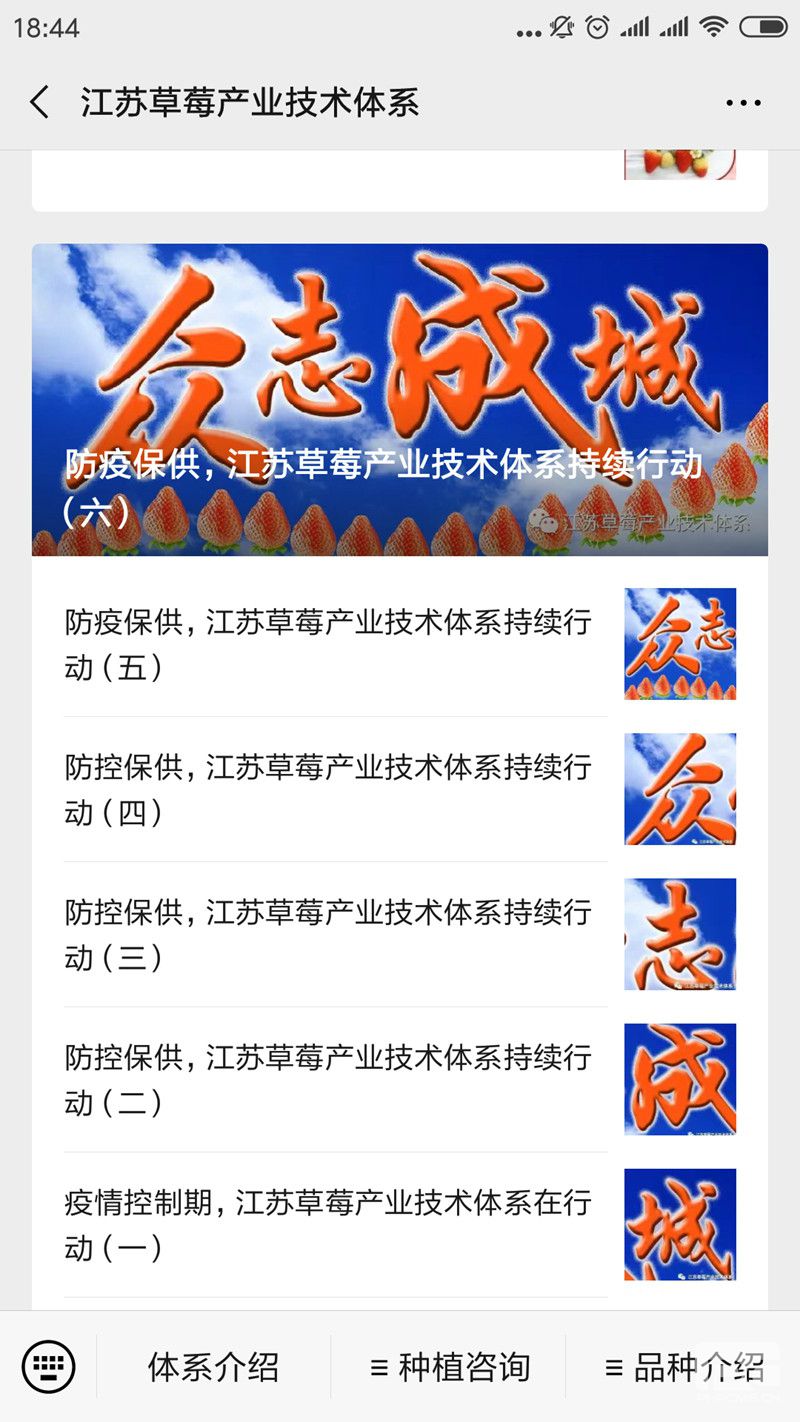
Task: Open the 体系介绍 menu
Action: 214,1366
